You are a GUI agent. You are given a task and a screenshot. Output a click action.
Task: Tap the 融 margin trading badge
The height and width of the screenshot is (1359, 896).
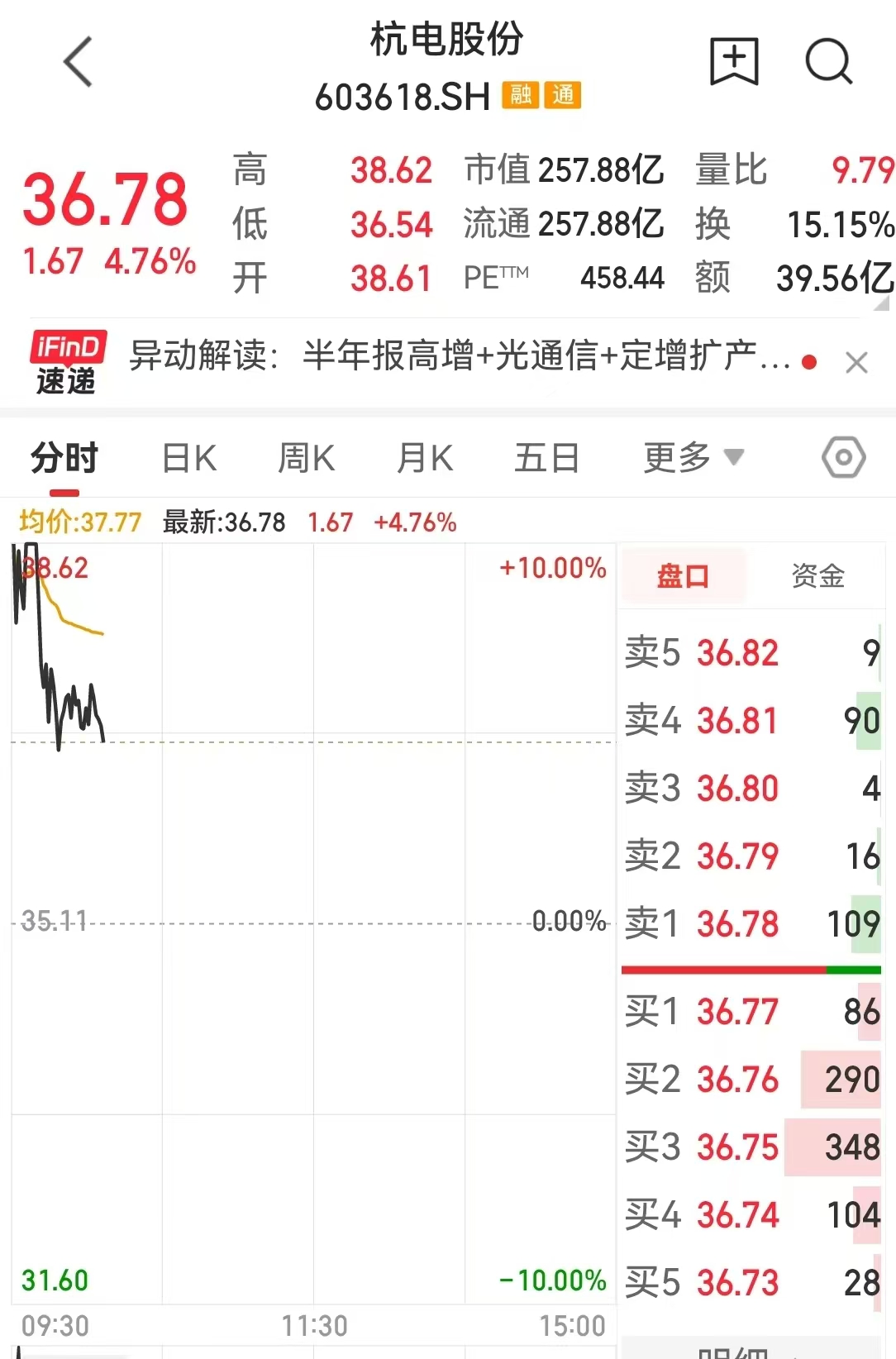[521, 95]
